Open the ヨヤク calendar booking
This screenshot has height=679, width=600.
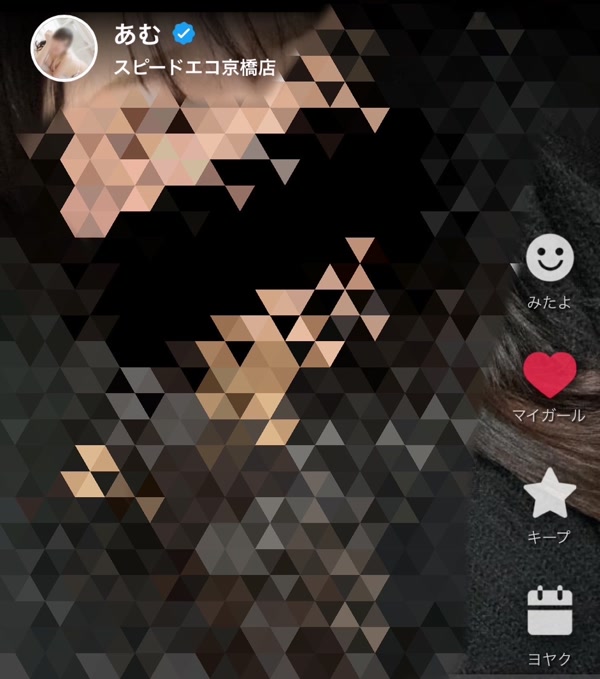pyautogui.click(x=549, y=612)
